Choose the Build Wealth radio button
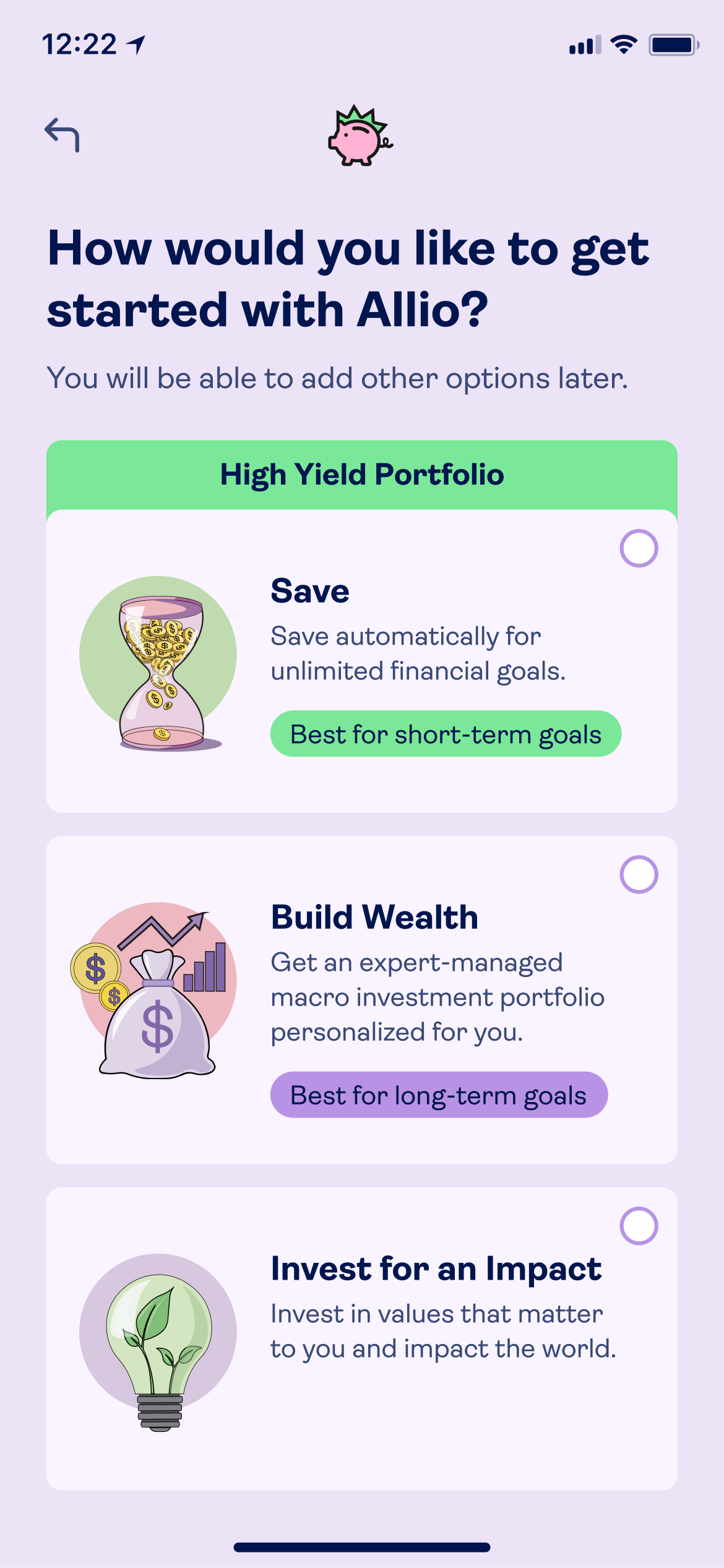The height and width of the screenshot is (1568, 724). 639,874
